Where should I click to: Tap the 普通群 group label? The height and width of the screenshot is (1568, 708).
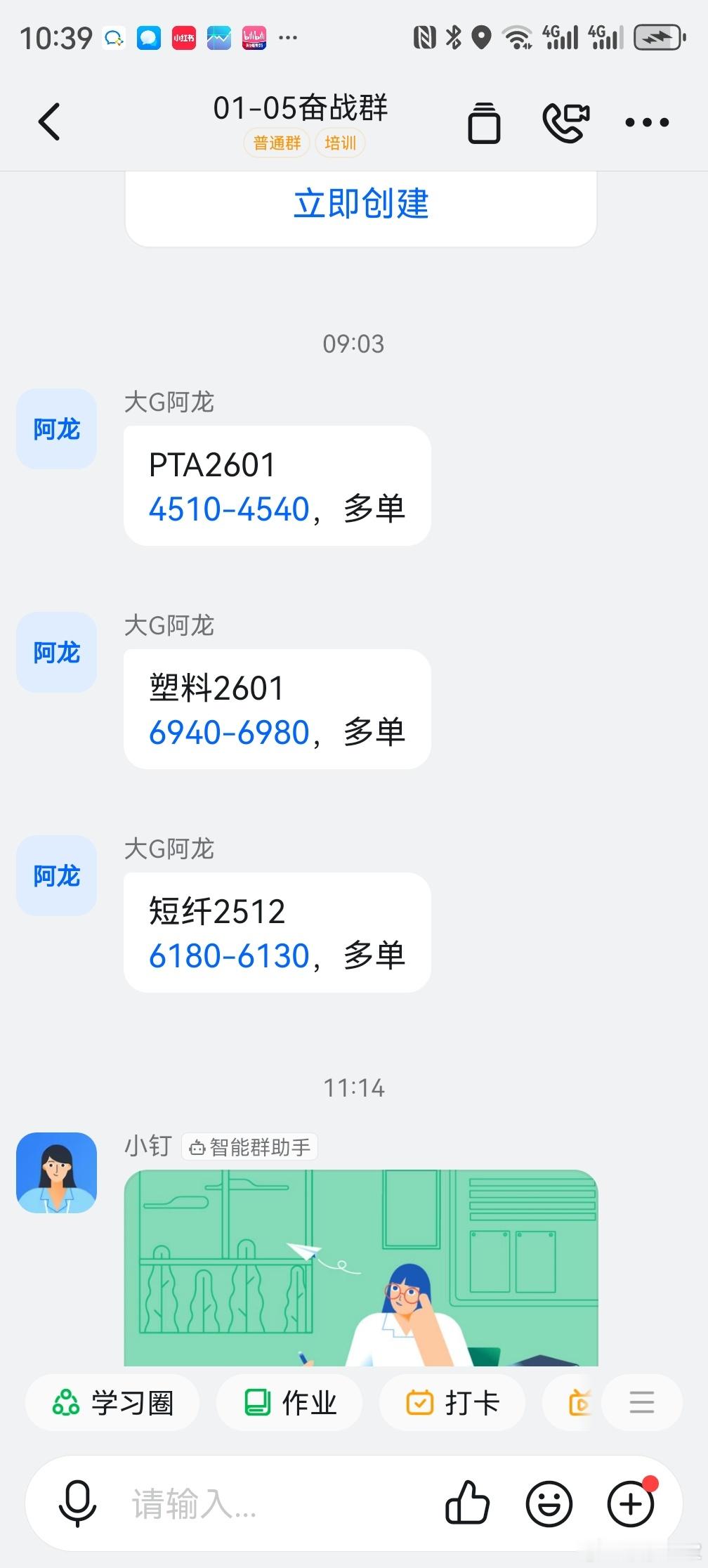[276, 143]
